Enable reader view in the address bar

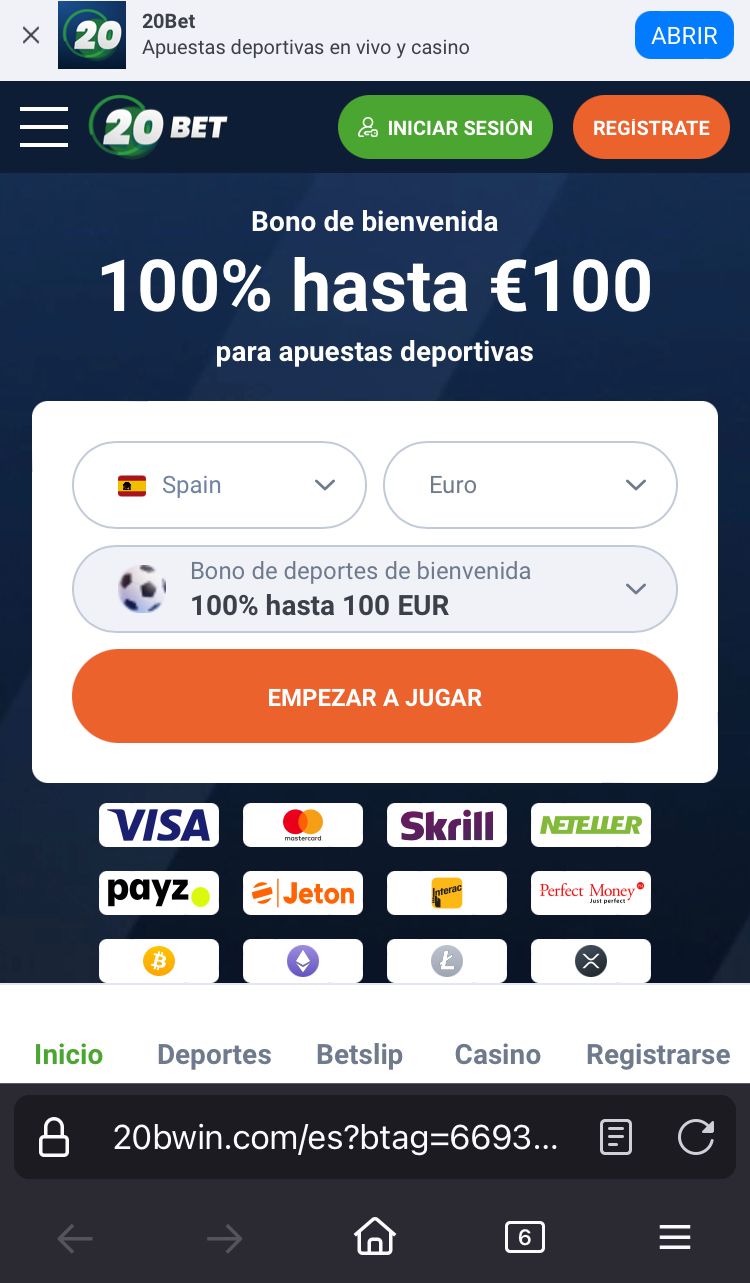pyautogui.click(x=616, y=1137)
